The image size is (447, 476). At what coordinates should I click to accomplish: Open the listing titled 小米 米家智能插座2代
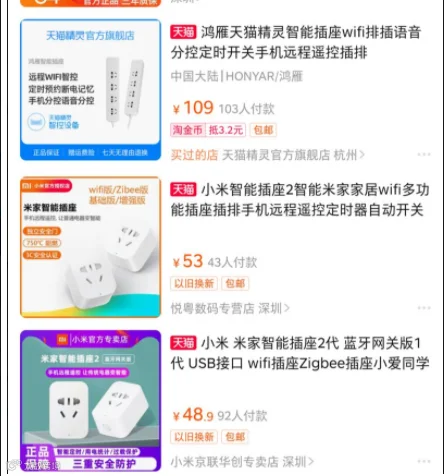pyautogui.click(x=300, y=353)
